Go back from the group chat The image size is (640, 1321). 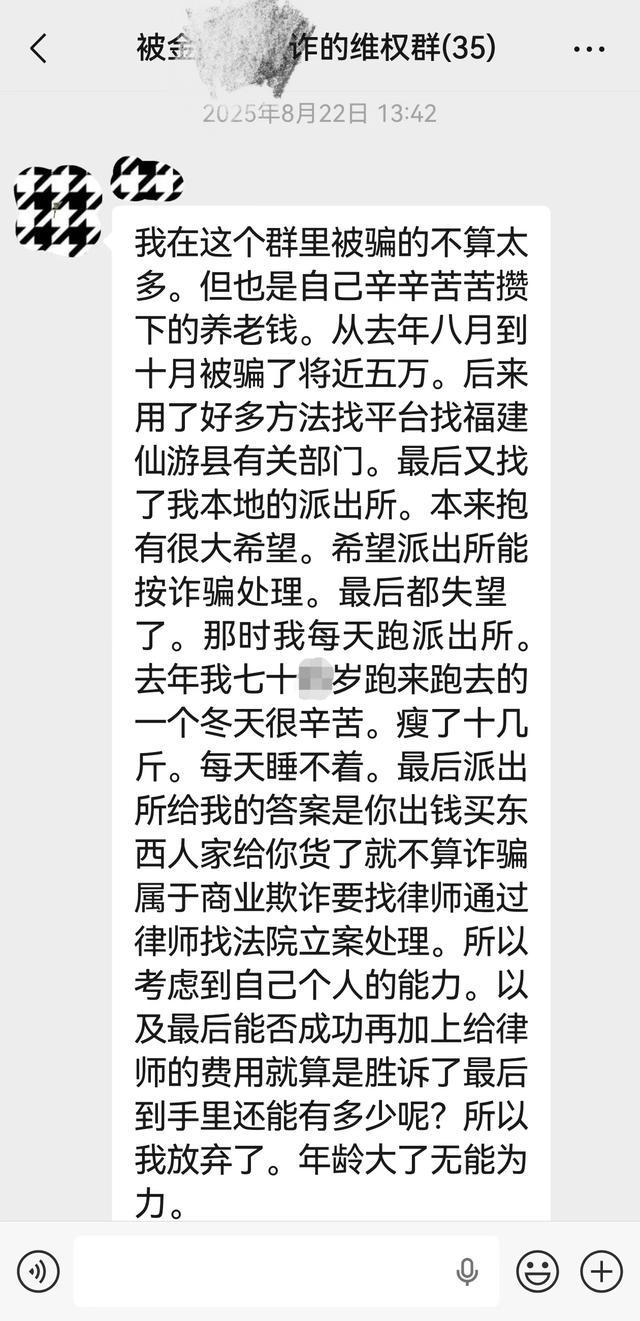pyautogui.click(x=38, y=48)
